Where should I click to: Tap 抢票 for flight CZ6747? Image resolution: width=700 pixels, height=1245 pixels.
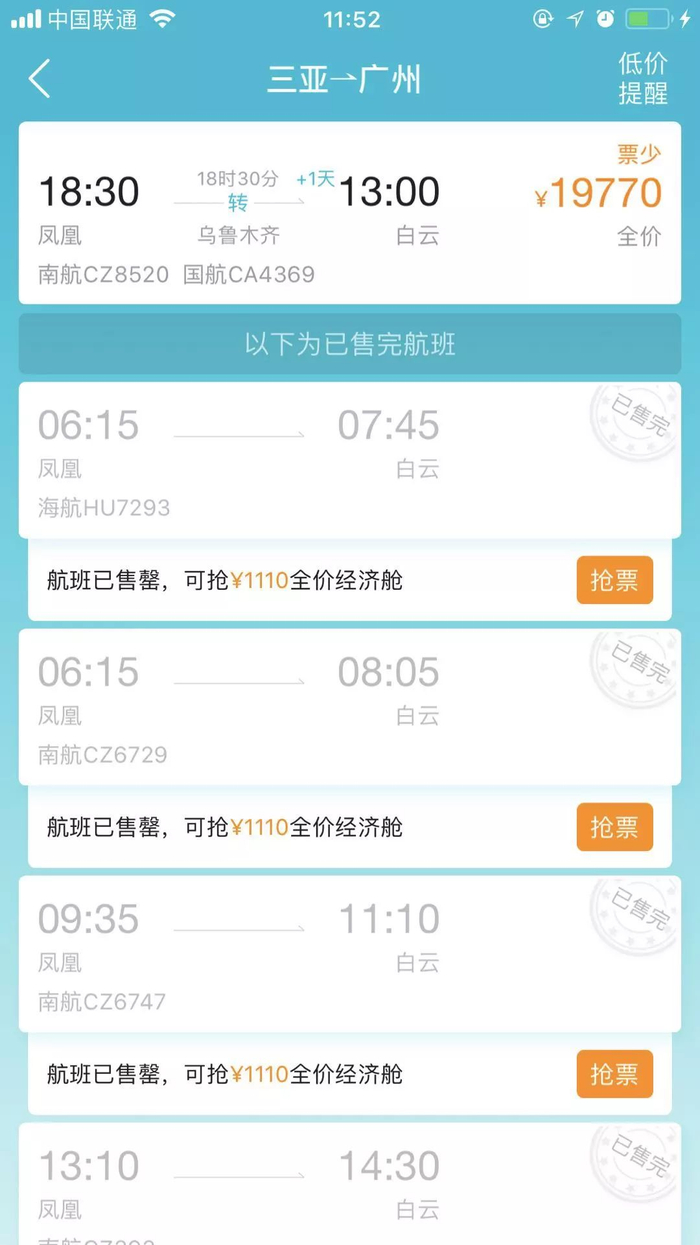[x=614, y=1074]
